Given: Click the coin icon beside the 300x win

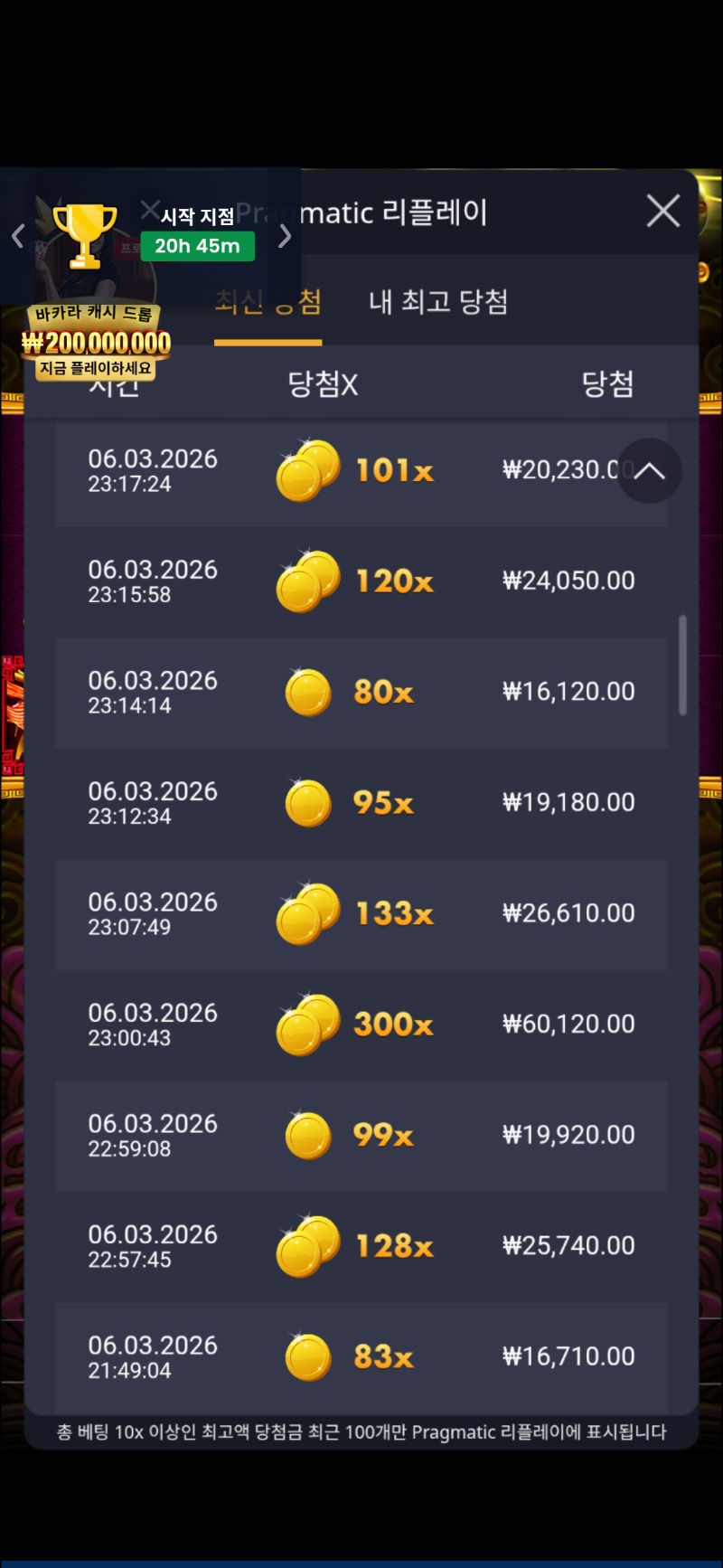Looking at the screenshot, I should tap(307, 1023).
